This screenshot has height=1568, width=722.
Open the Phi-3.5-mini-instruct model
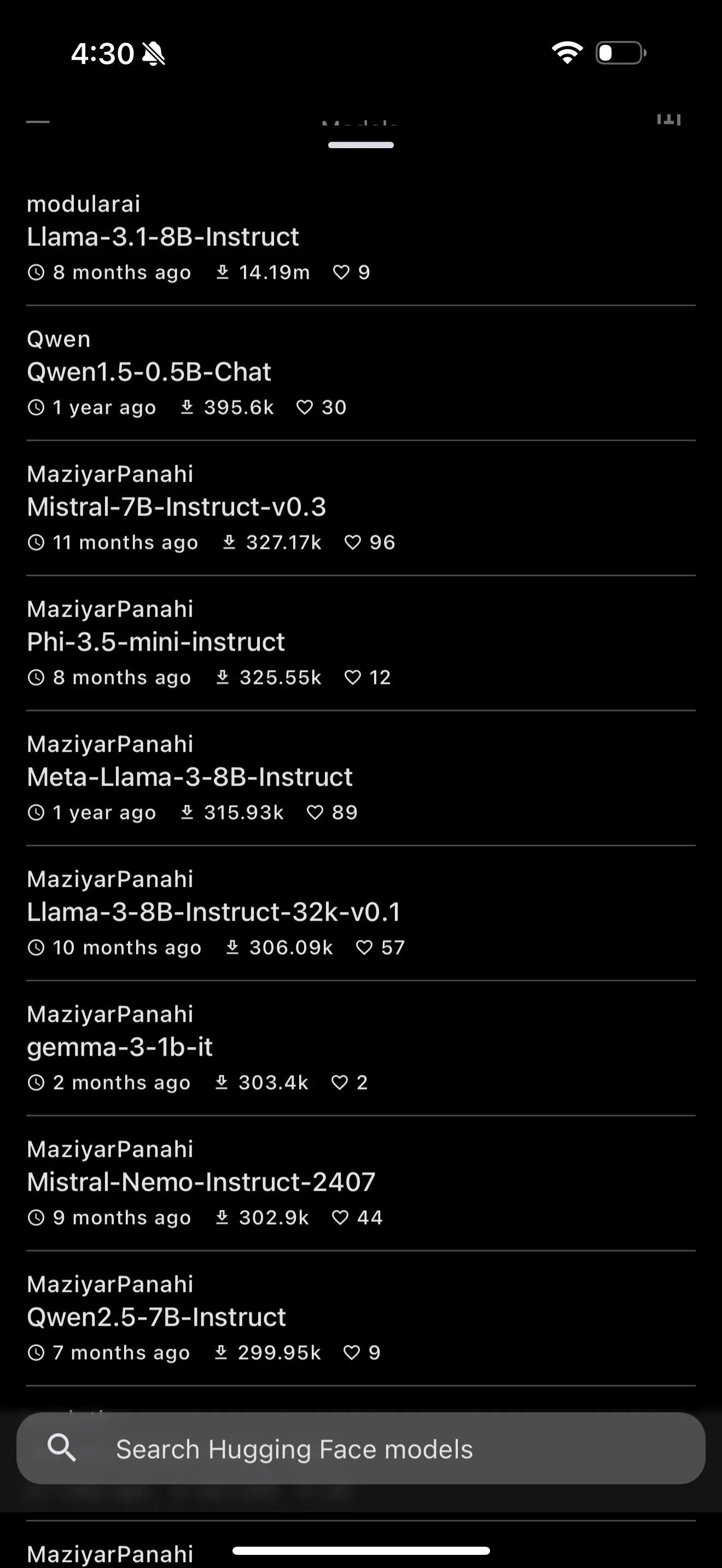(x=360, y=643)
